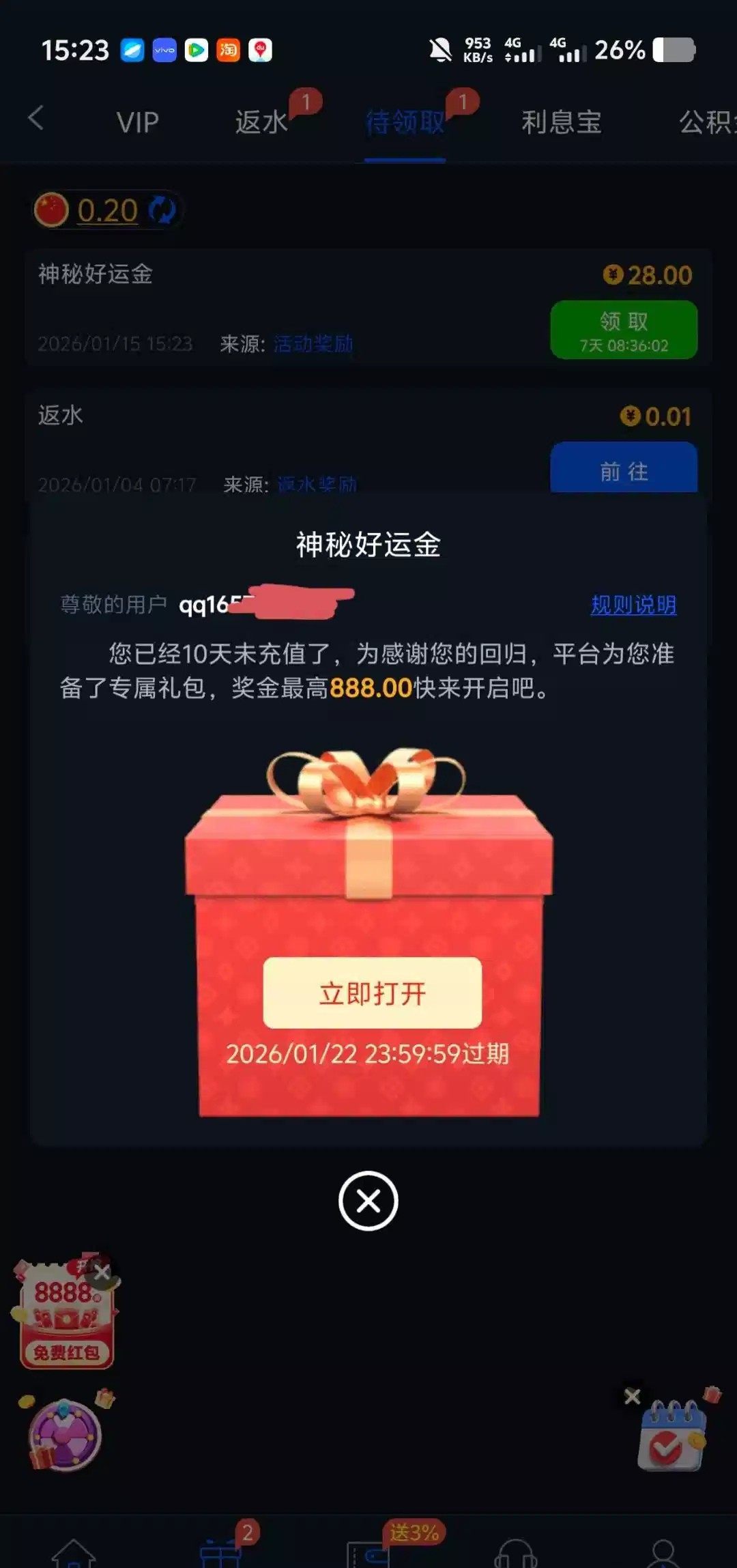Open the gift tab with badge 2
The width and height of the screenshot is (737, 1568).
pyautogui.click(x=220, y=1552)
